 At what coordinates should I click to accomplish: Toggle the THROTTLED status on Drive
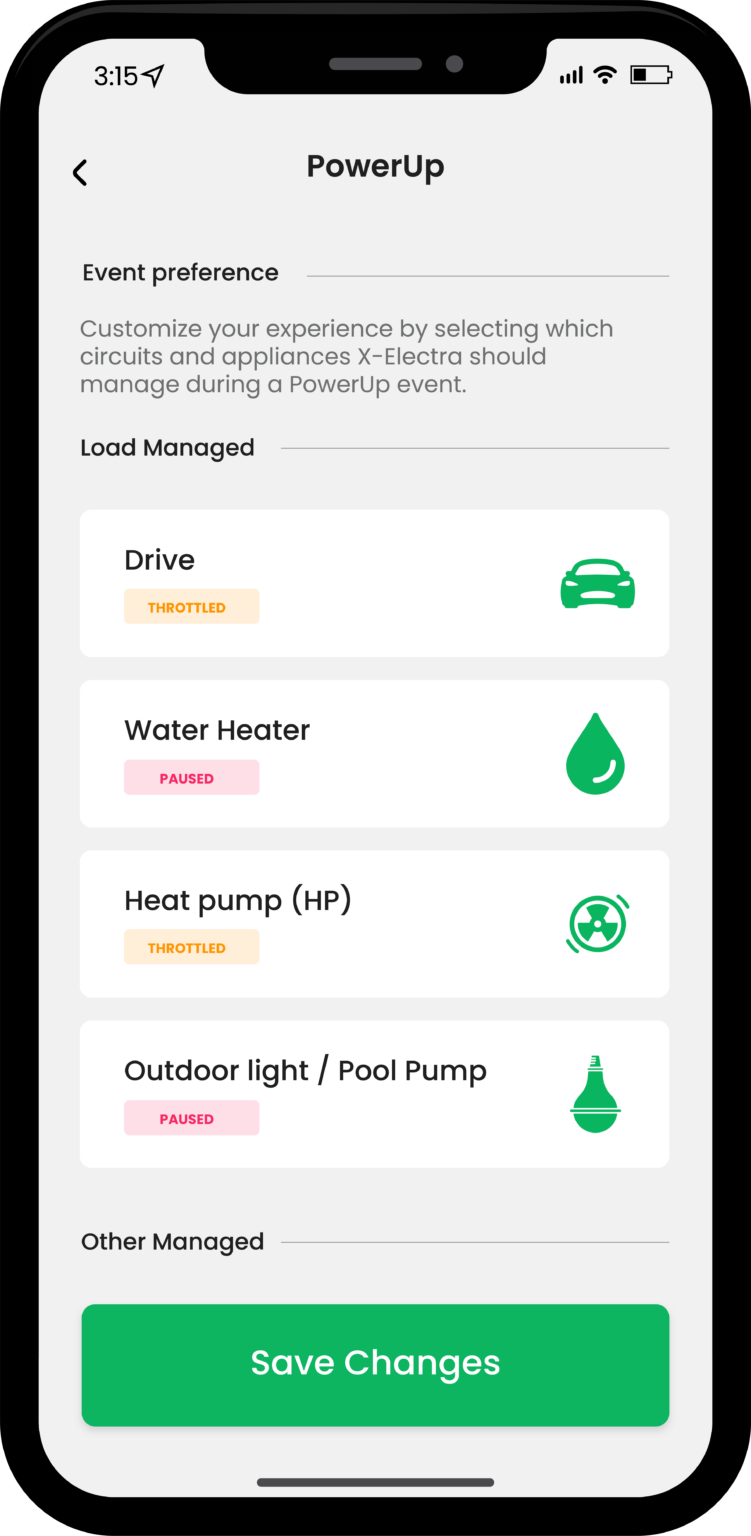pos(191,606)
